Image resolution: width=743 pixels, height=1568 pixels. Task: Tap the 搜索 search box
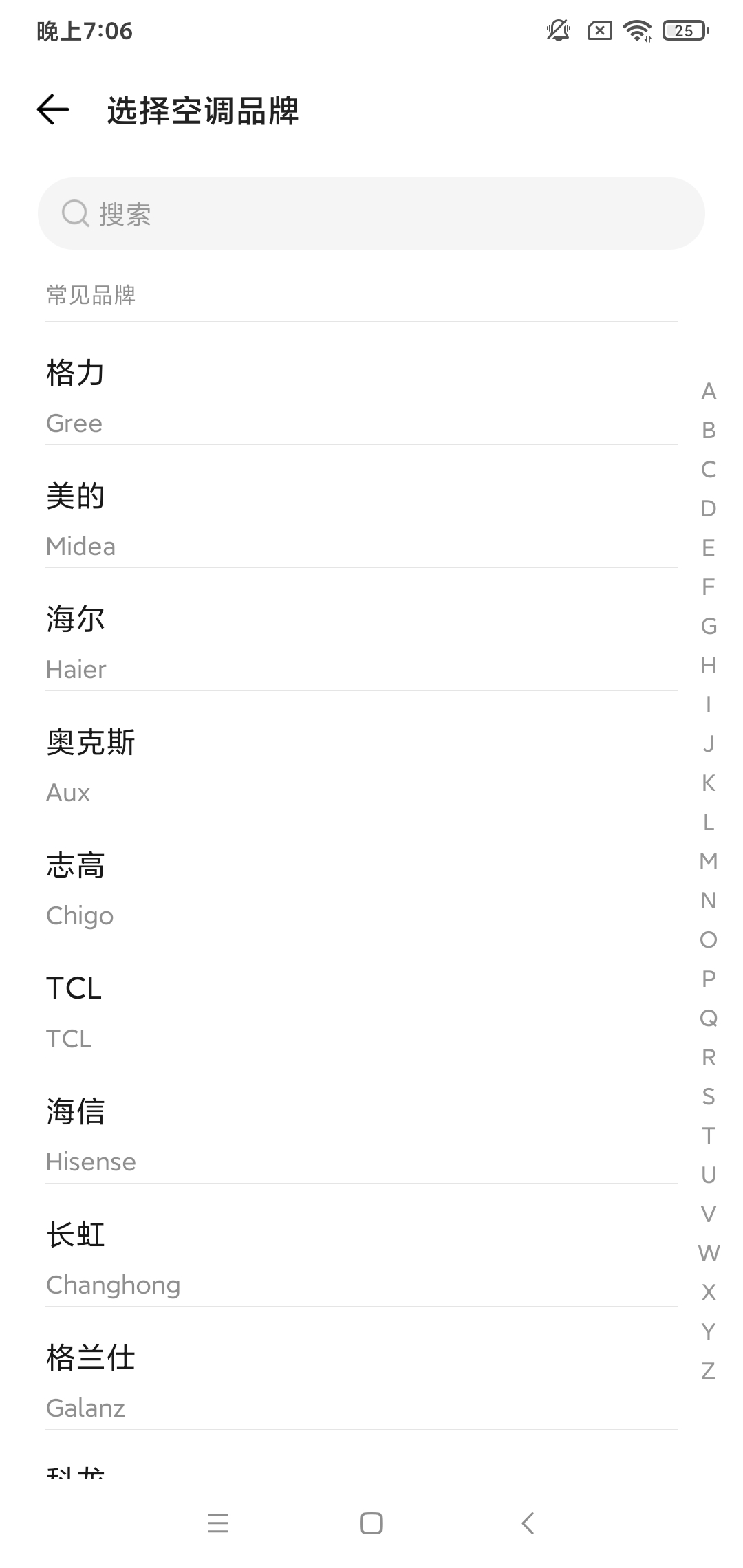[x=371, y=214]
